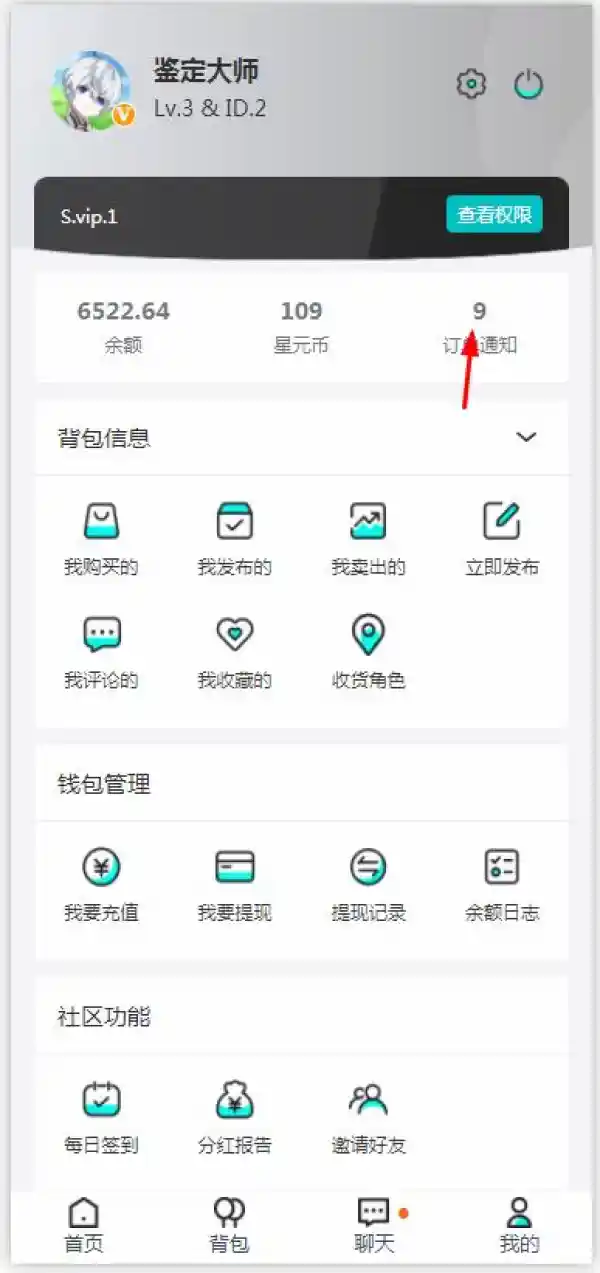Tap the 查看权限 button
The image size is (600, 1273).
pyautogui.click(x=494, y=215)
